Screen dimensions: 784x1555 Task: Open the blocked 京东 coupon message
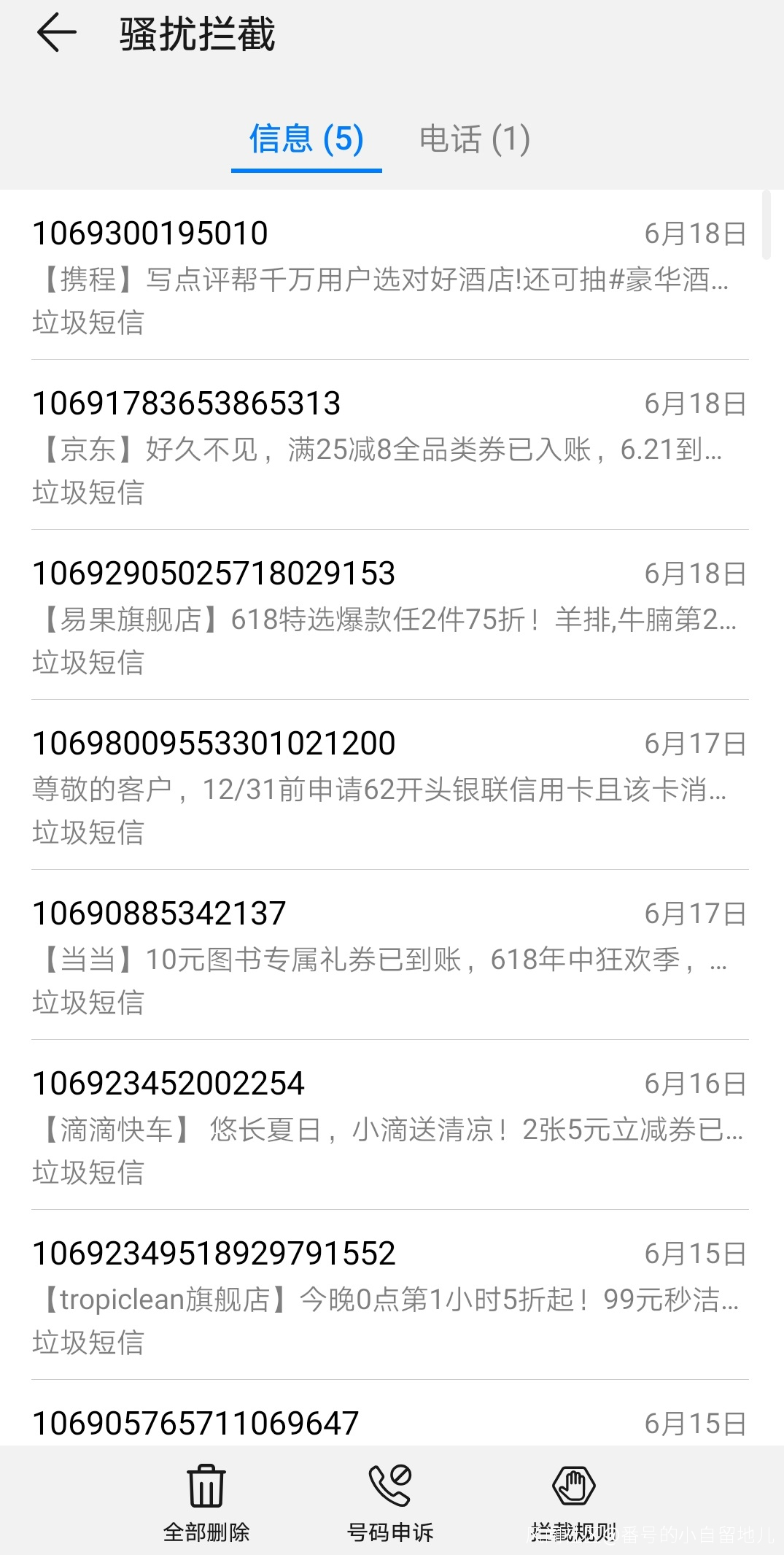389,447
